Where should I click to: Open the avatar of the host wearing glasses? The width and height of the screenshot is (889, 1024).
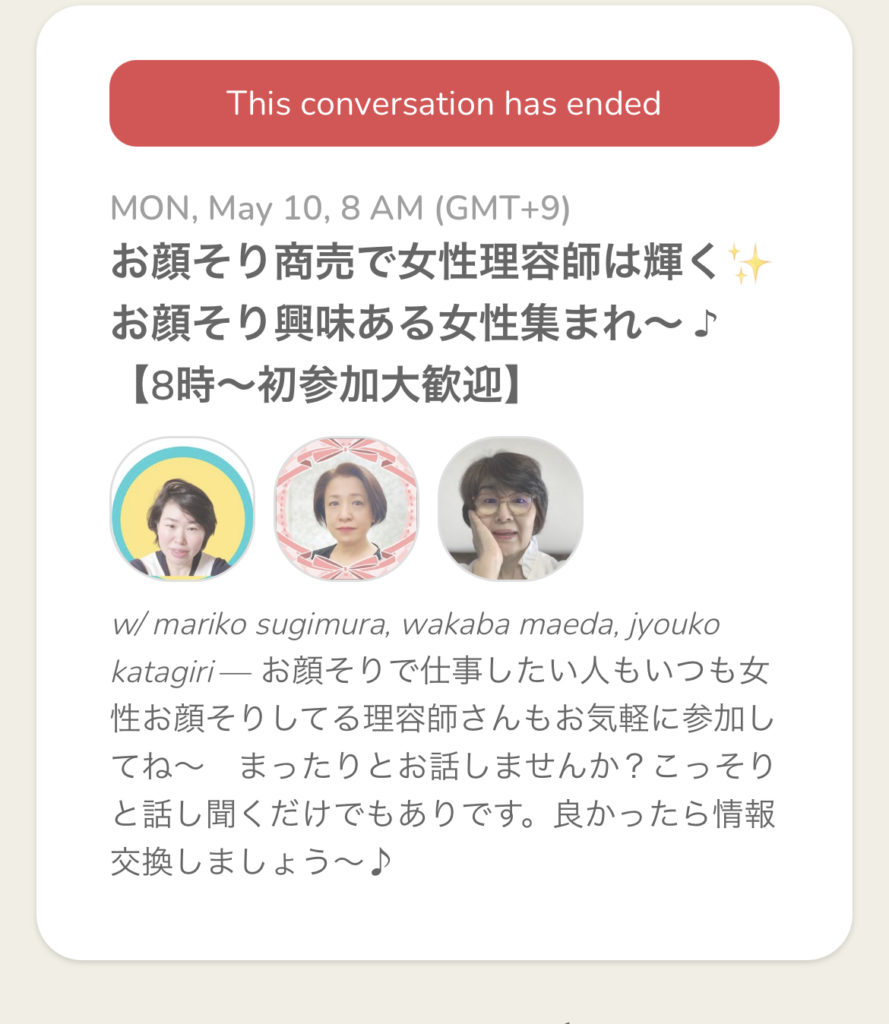point(510,509)
